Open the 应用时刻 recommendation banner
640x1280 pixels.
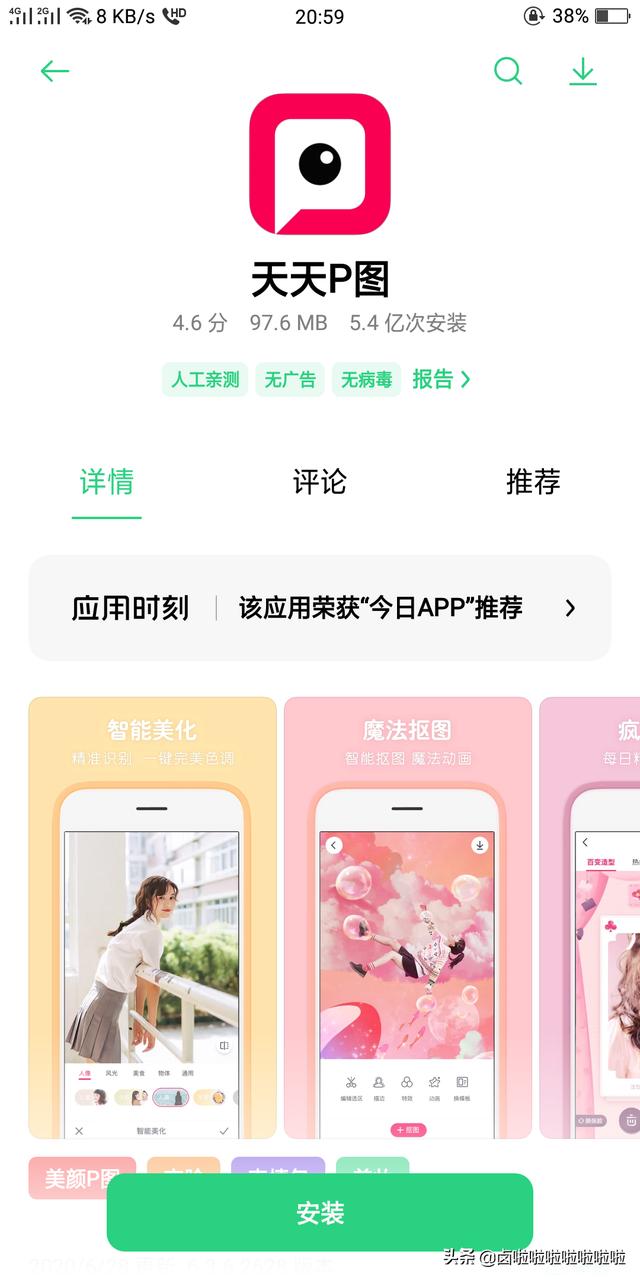(319, 608)
